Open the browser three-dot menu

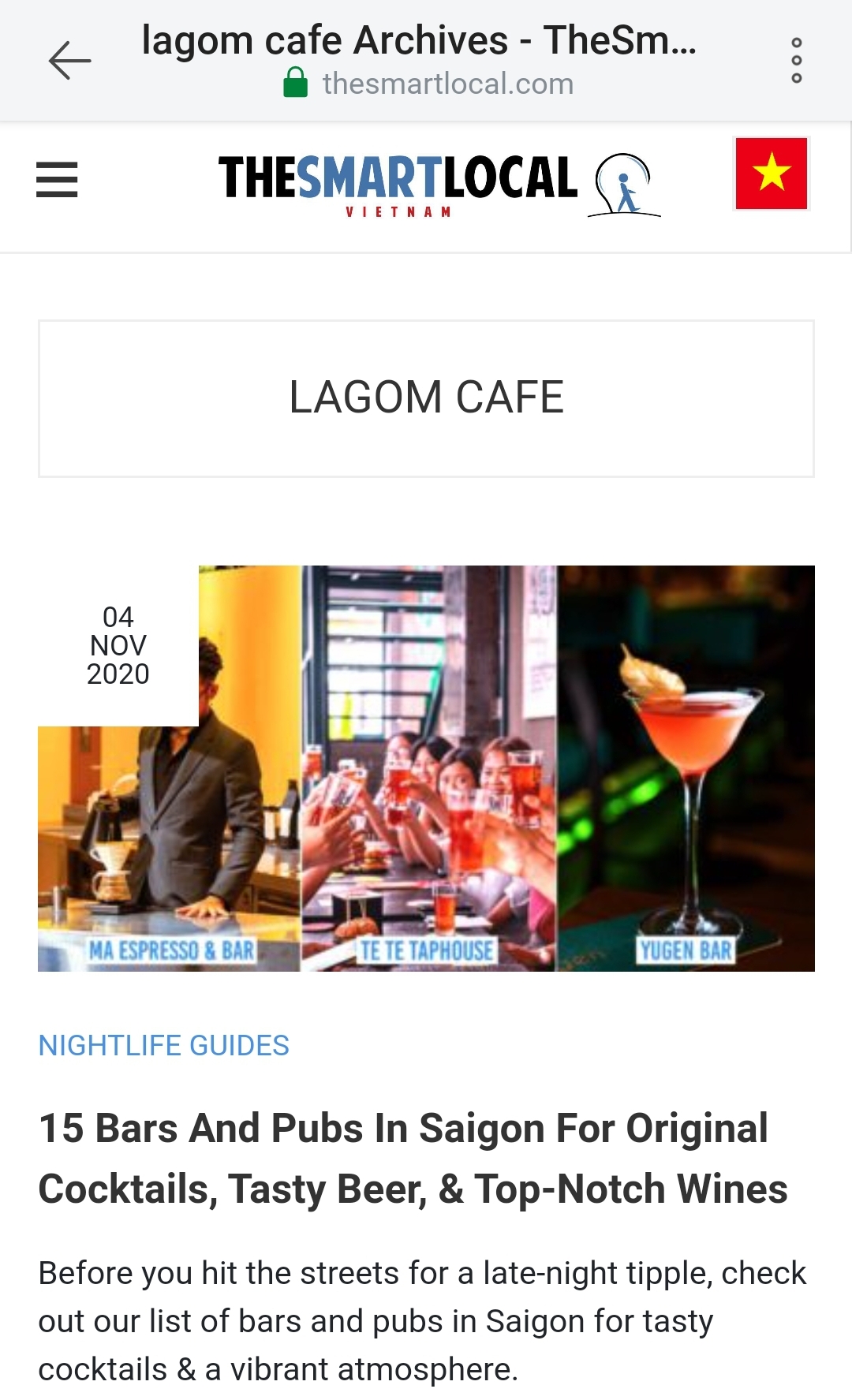point(798,59)
